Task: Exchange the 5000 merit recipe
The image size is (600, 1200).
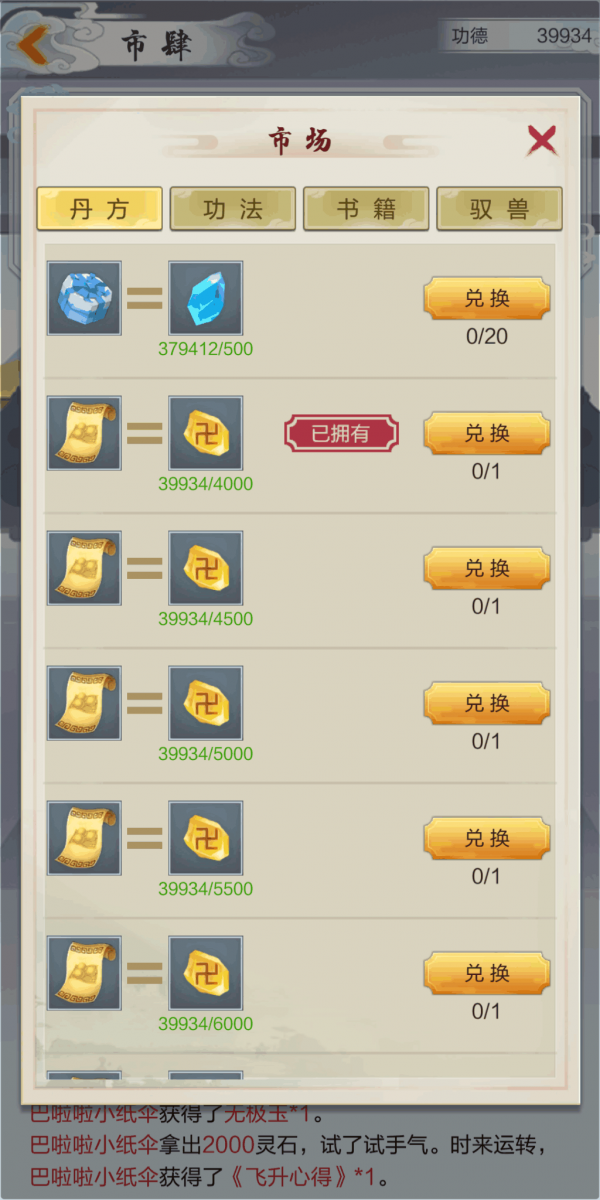Action: (x=487, y=704)
